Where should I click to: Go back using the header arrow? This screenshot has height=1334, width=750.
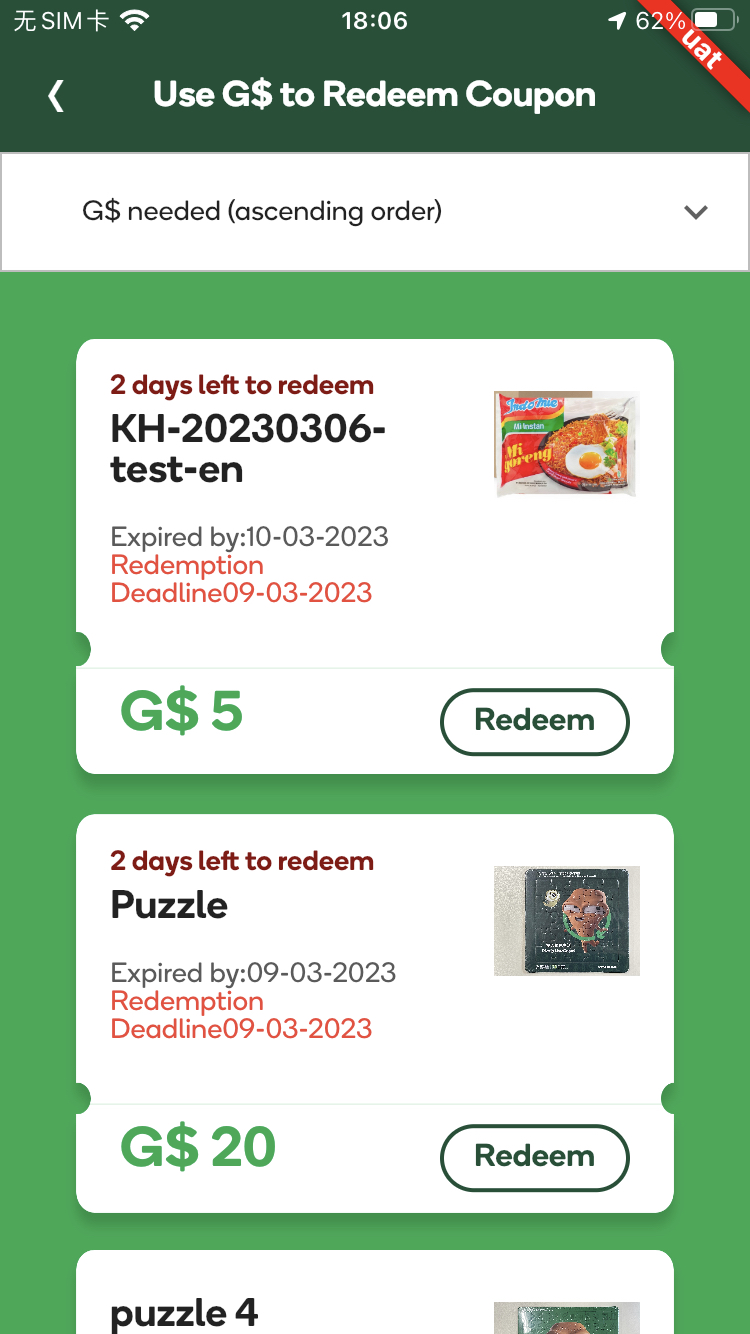56,96
